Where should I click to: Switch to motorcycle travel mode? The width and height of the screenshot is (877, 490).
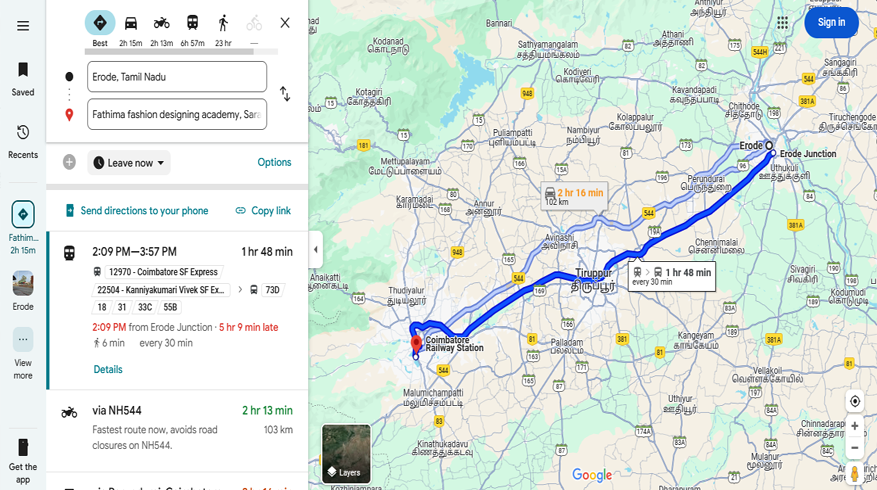161,23
